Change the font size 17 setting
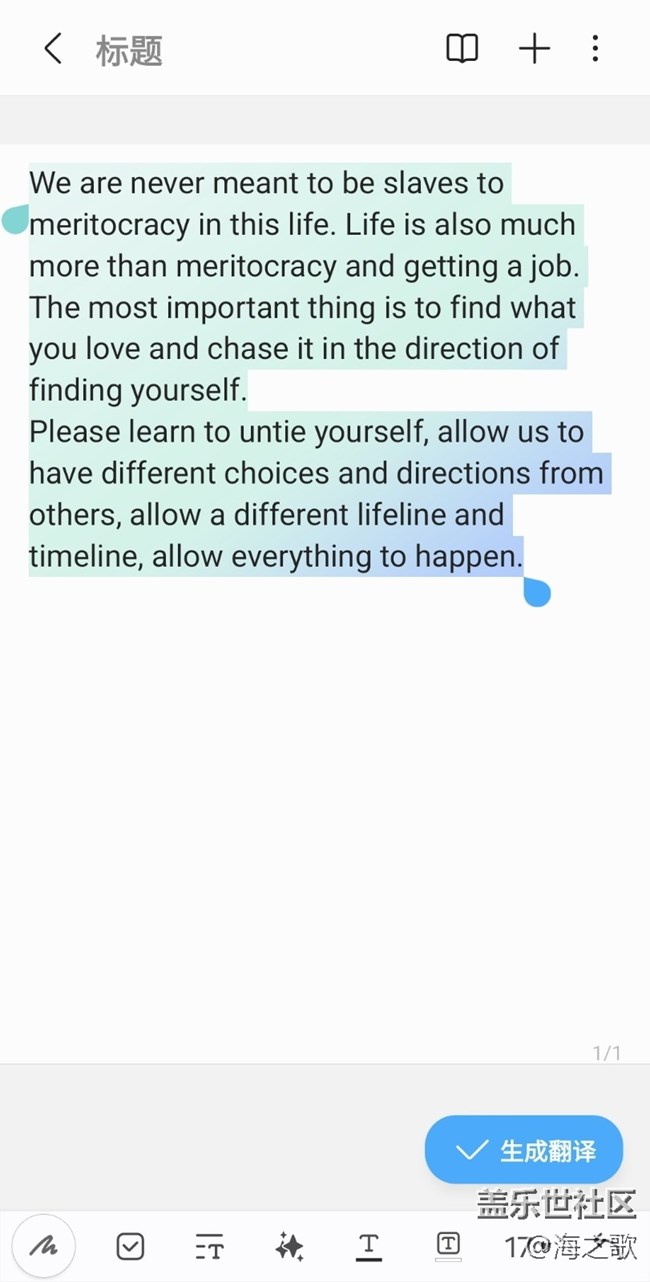This screenshot has height=1282, width=650. coord(517,1247)
